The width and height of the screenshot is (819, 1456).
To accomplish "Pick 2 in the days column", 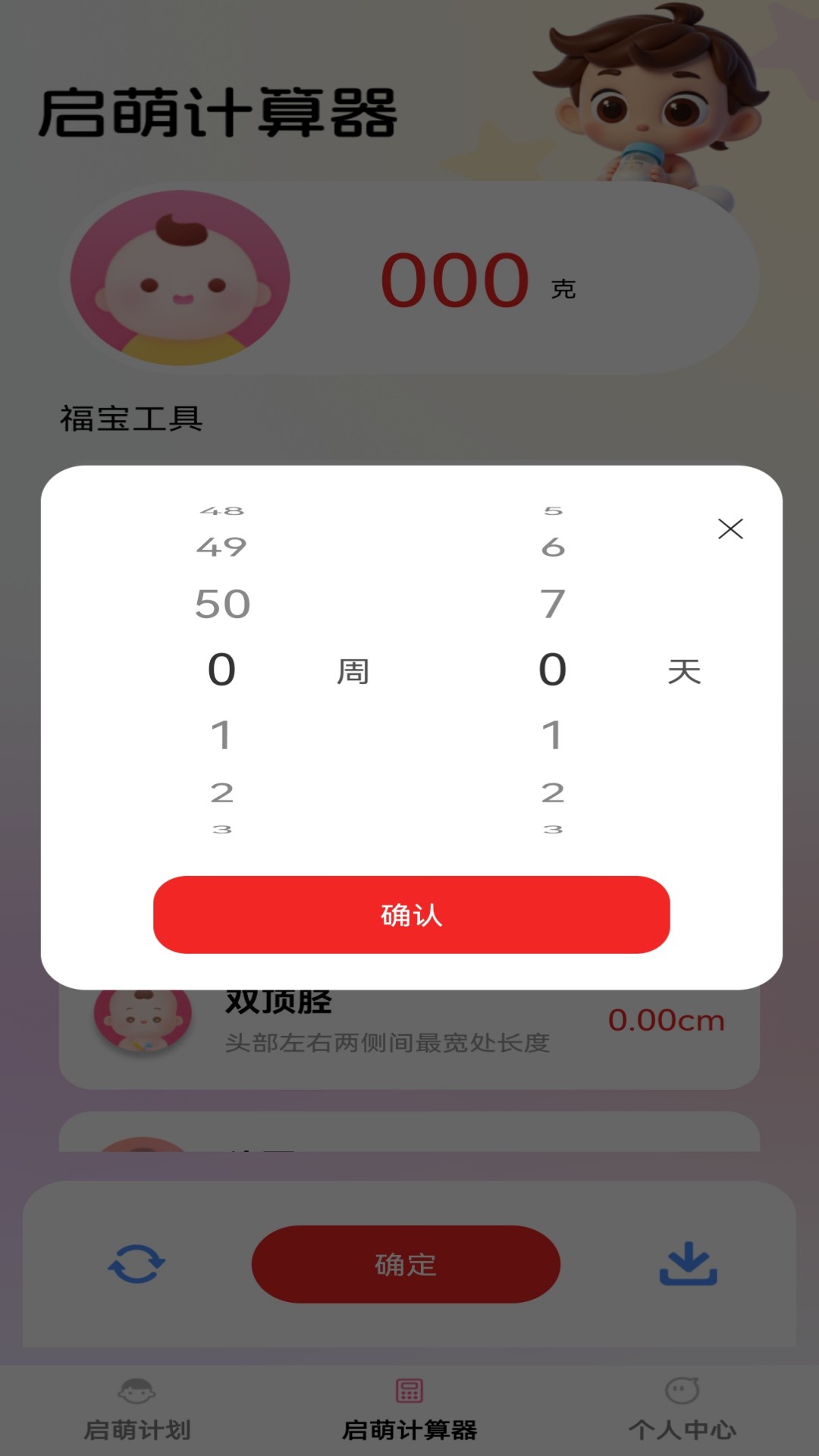I will click(x=553, y=792).
